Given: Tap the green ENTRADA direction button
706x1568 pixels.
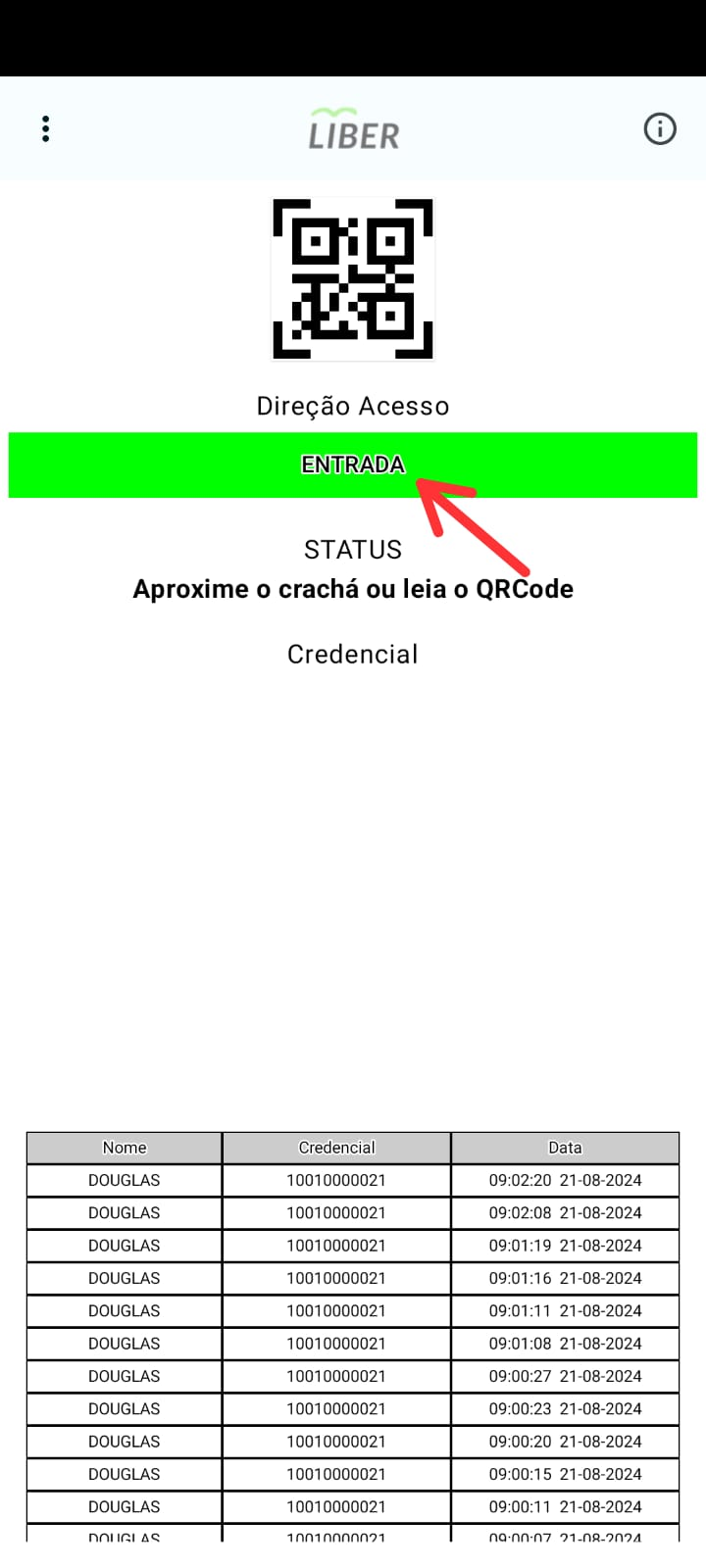Looking at the screenshot, I should [352, 465].
